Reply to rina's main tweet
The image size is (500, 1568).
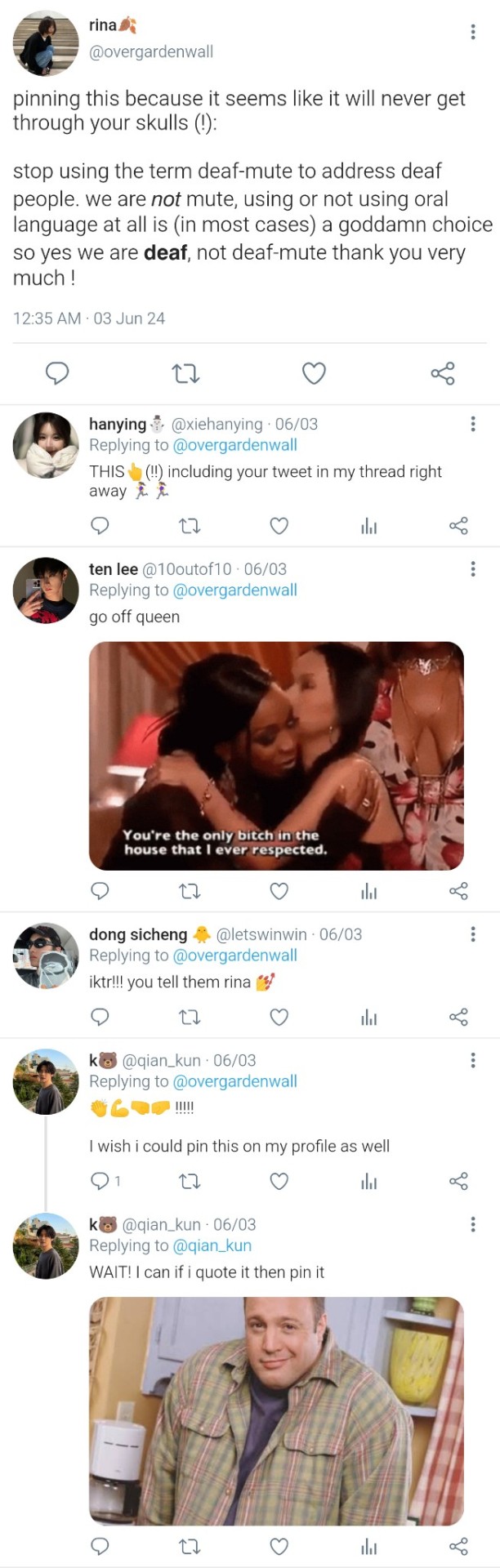[56, 373]
